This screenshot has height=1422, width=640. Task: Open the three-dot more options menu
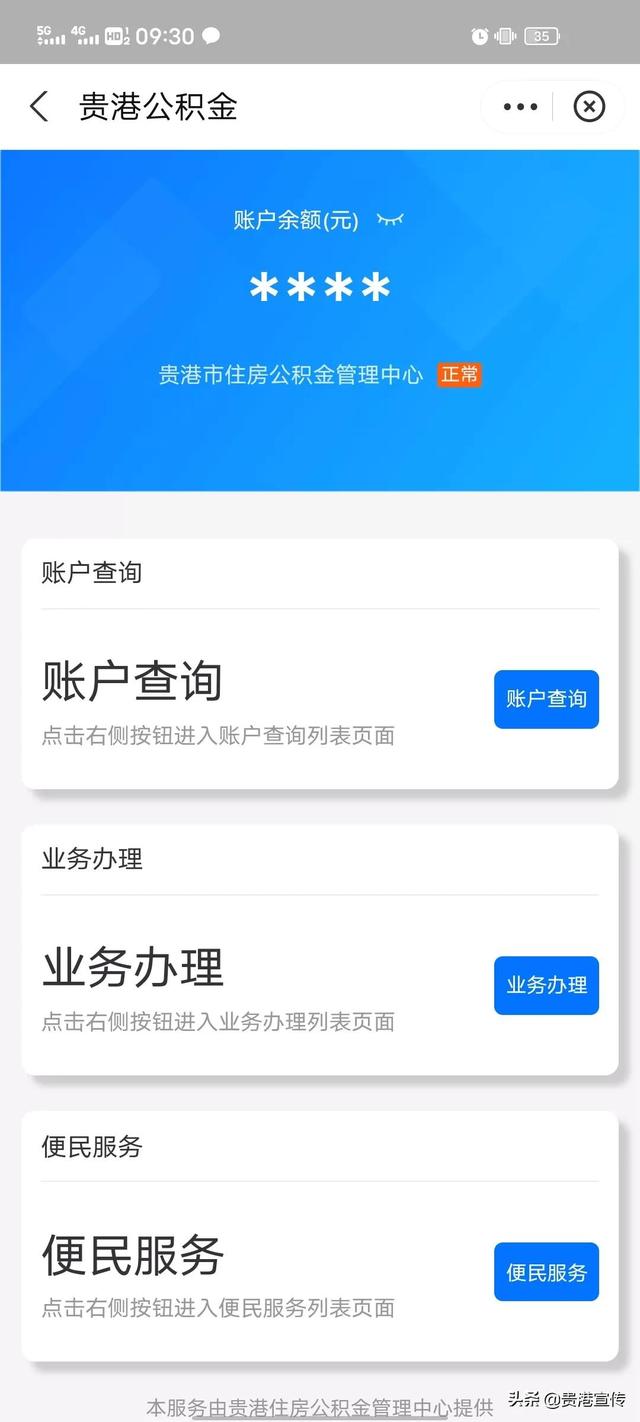click(x=520, y=106)
